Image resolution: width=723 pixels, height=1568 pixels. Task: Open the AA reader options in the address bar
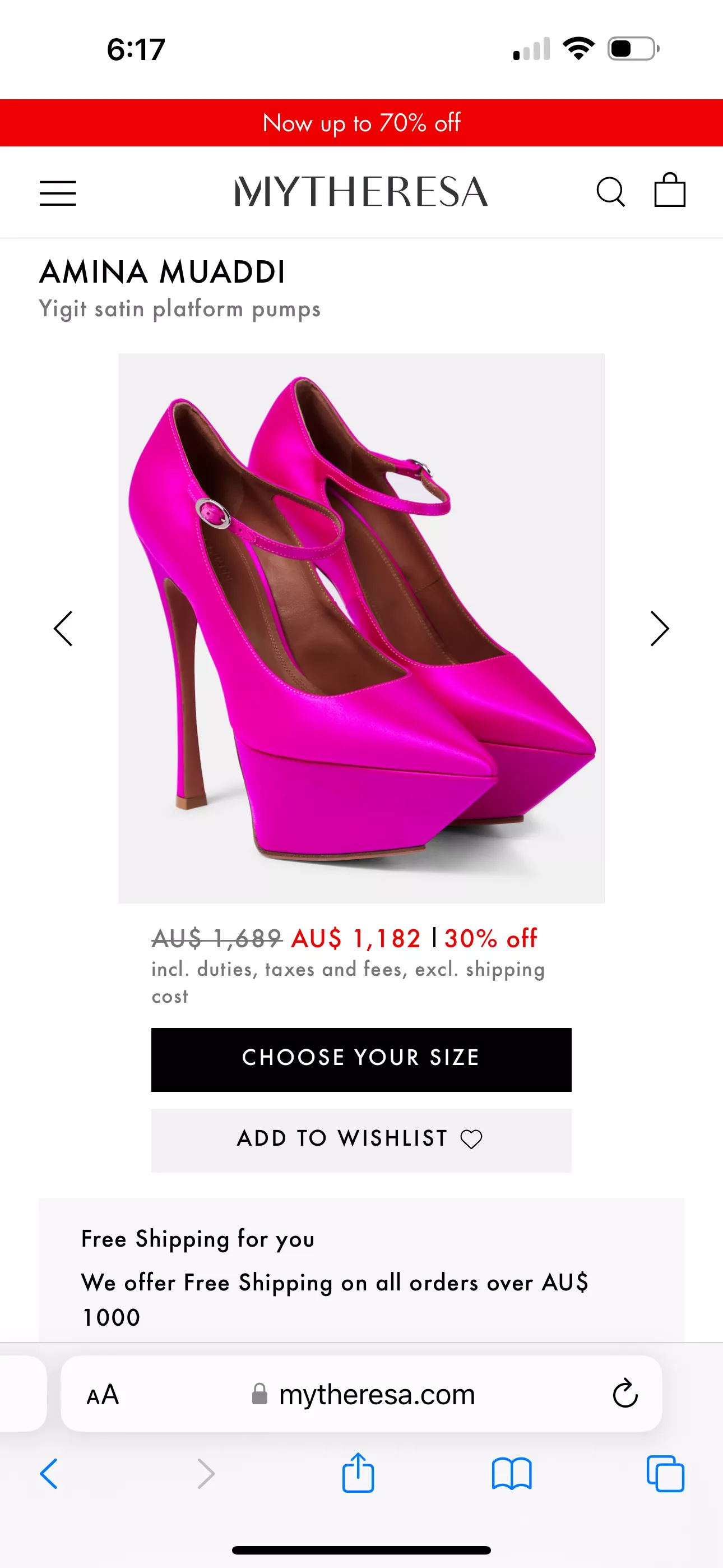tap(102, 1395)
